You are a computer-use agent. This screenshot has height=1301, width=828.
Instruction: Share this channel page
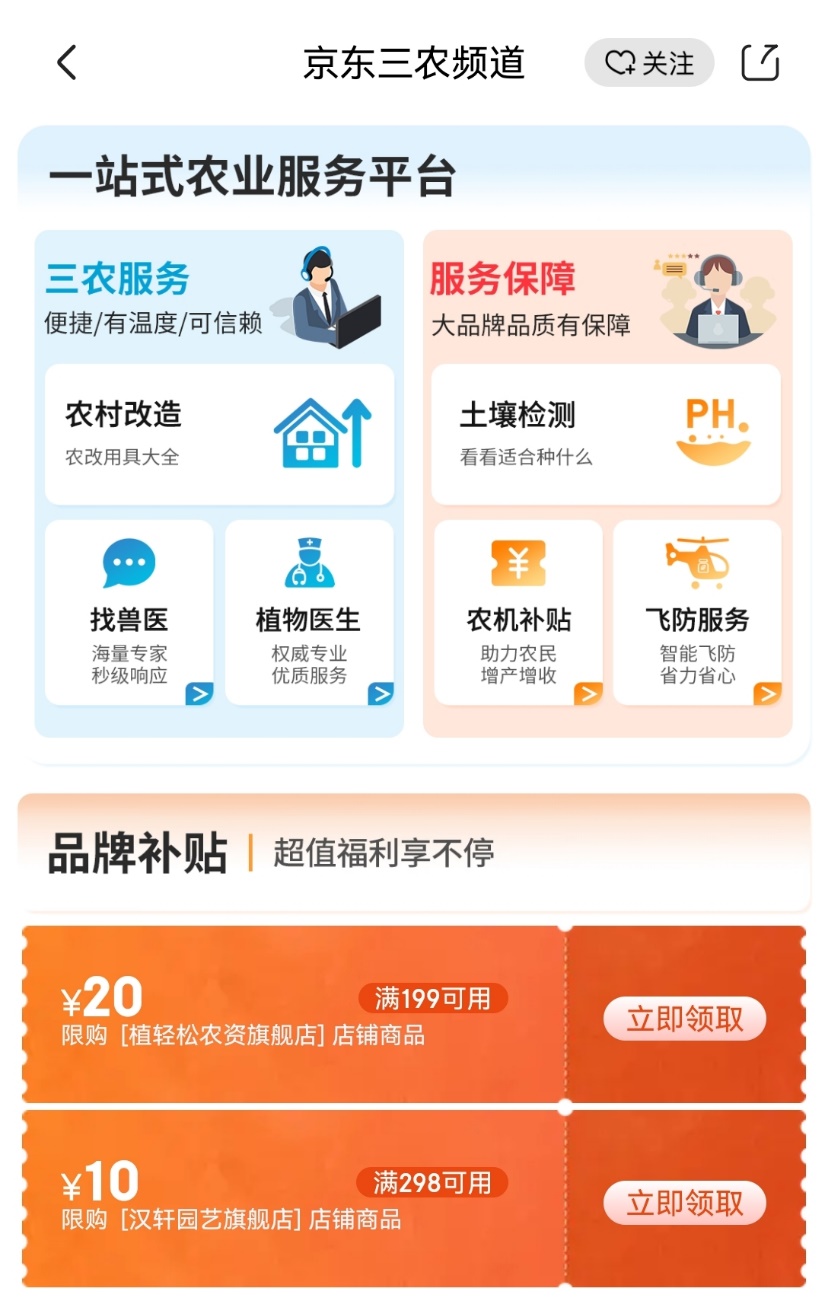(760, 63)
